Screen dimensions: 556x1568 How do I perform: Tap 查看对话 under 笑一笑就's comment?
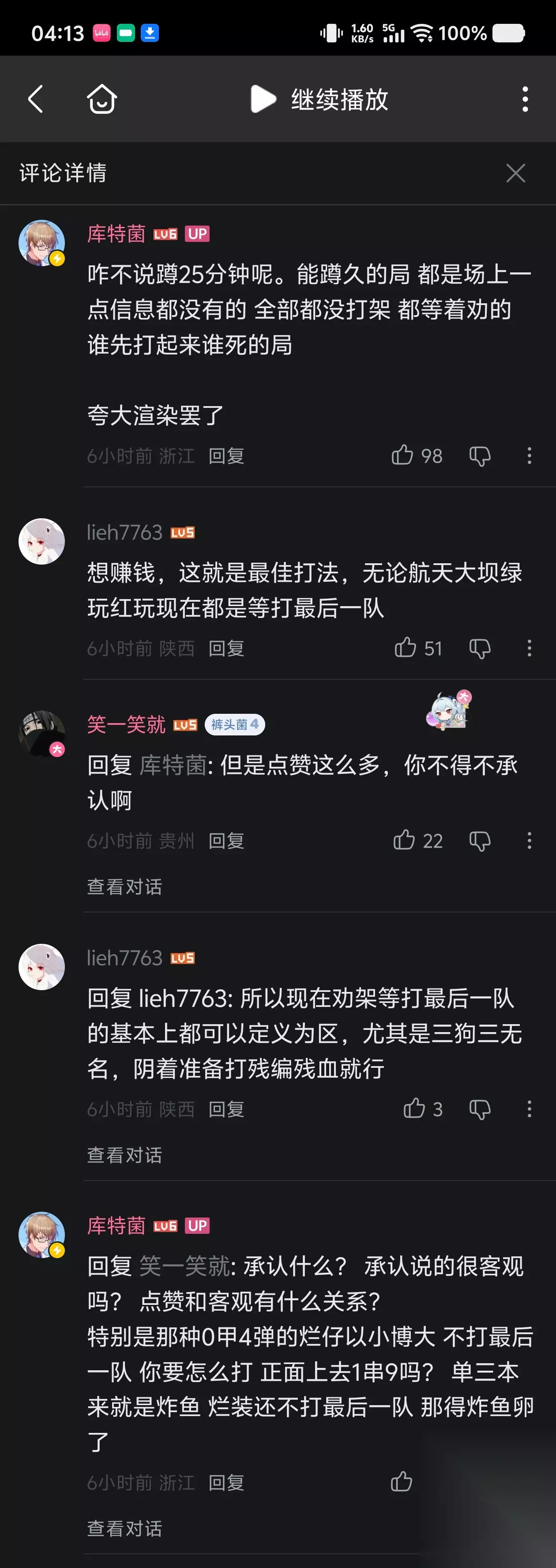tap(125, 886)
